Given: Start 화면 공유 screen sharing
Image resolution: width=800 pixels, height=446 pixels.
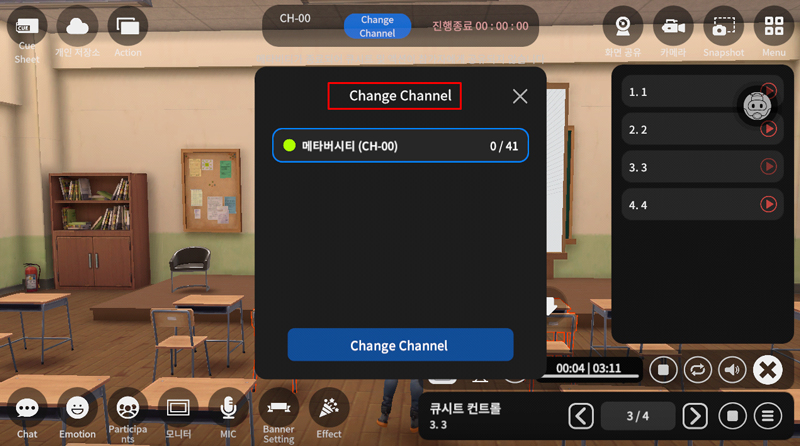Looking at the screenshot, I should (x=622, y=27).
